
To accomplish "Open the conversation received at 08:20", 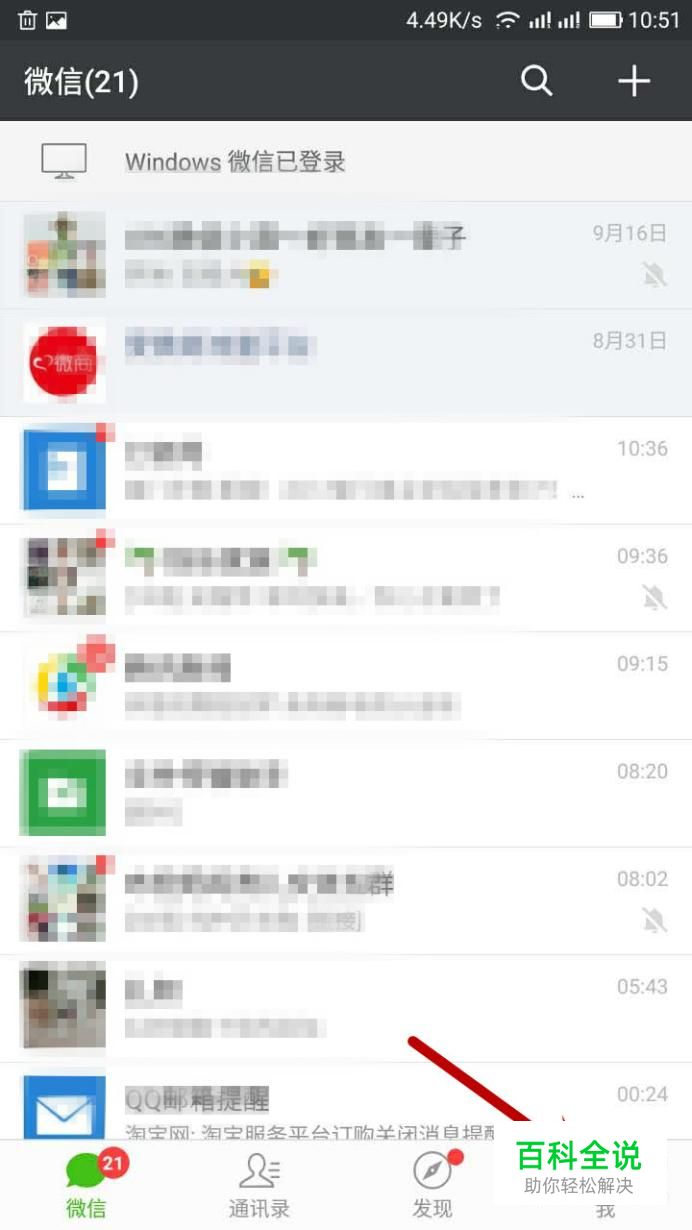I will 346,793.
